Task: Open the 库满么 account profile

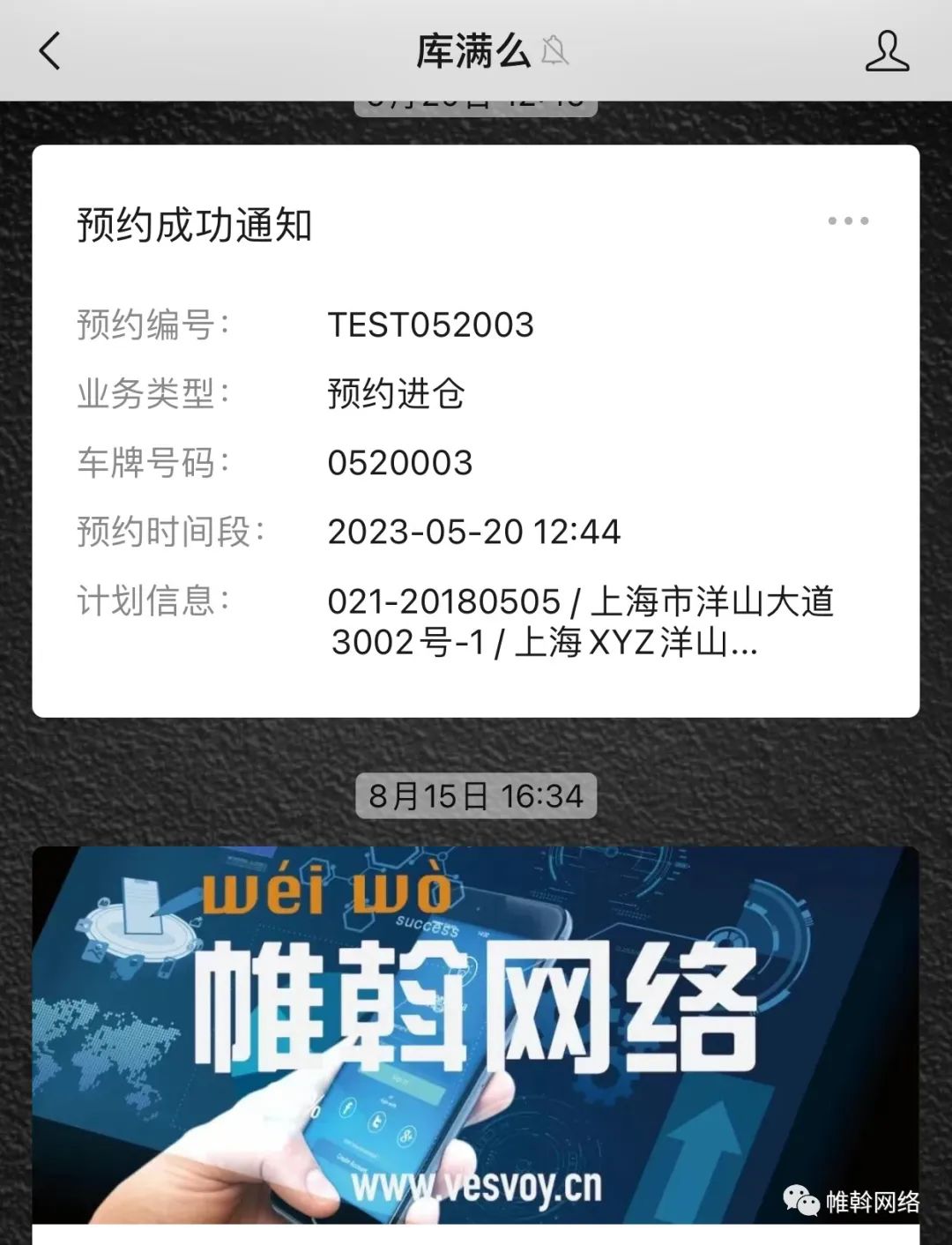Action: coord(886,51)
